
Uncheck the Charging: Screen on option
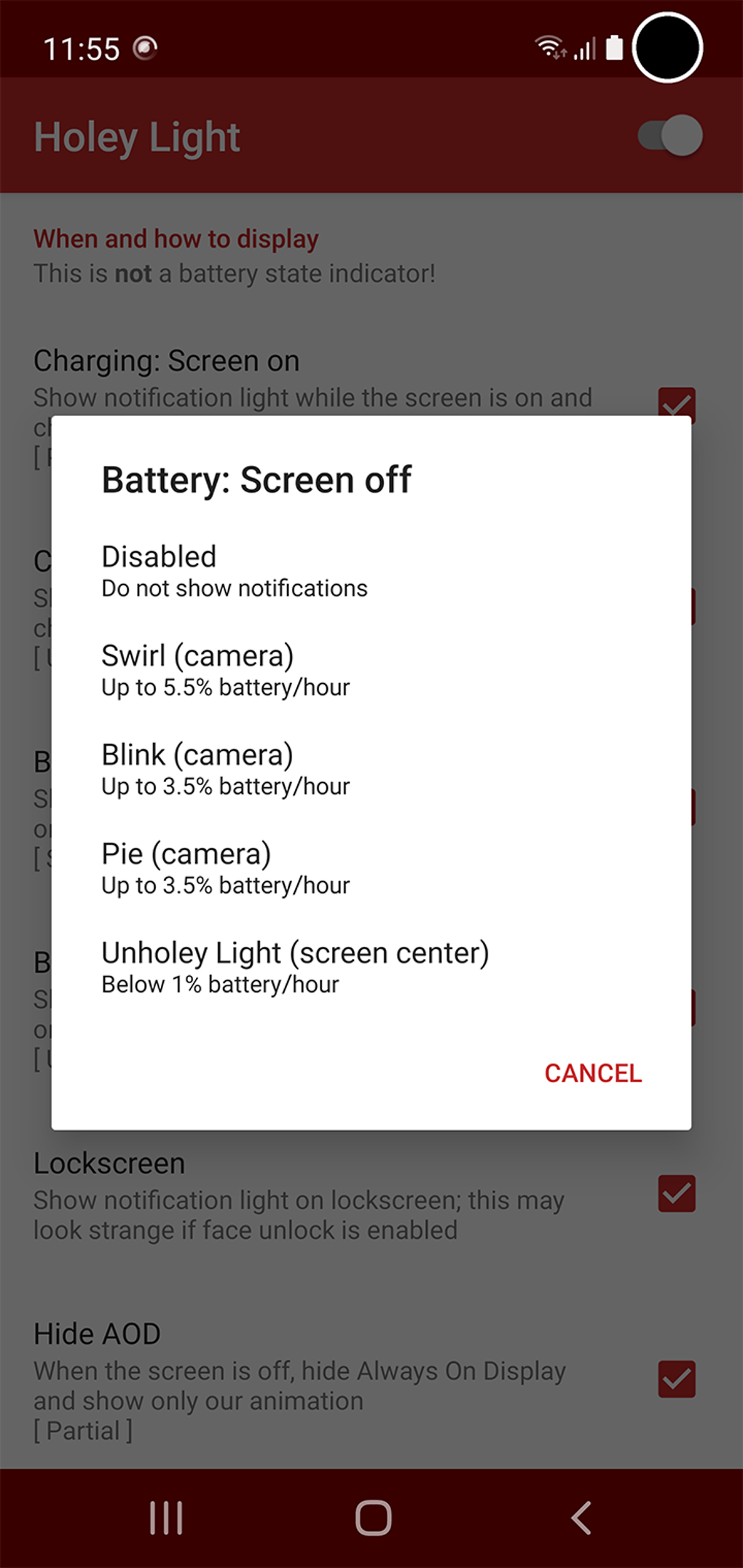[x=676, y=405]
